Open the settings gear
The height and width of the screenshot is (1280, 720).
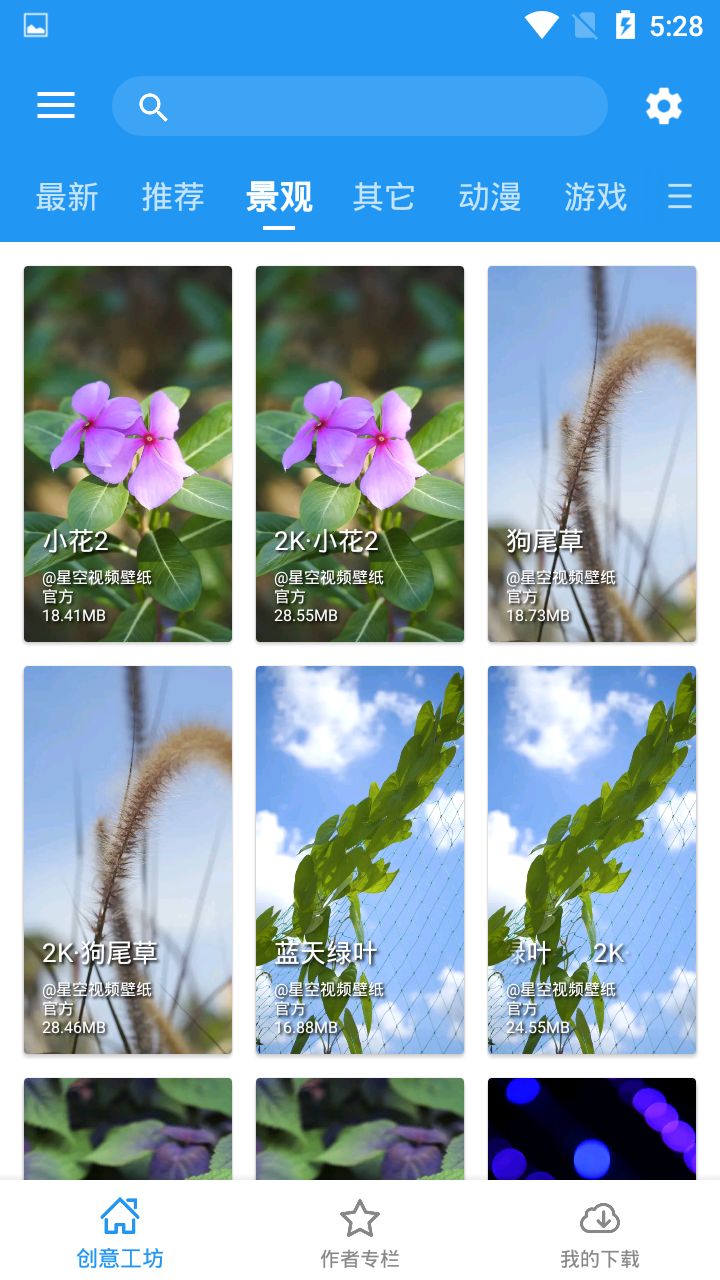(663, 105)
